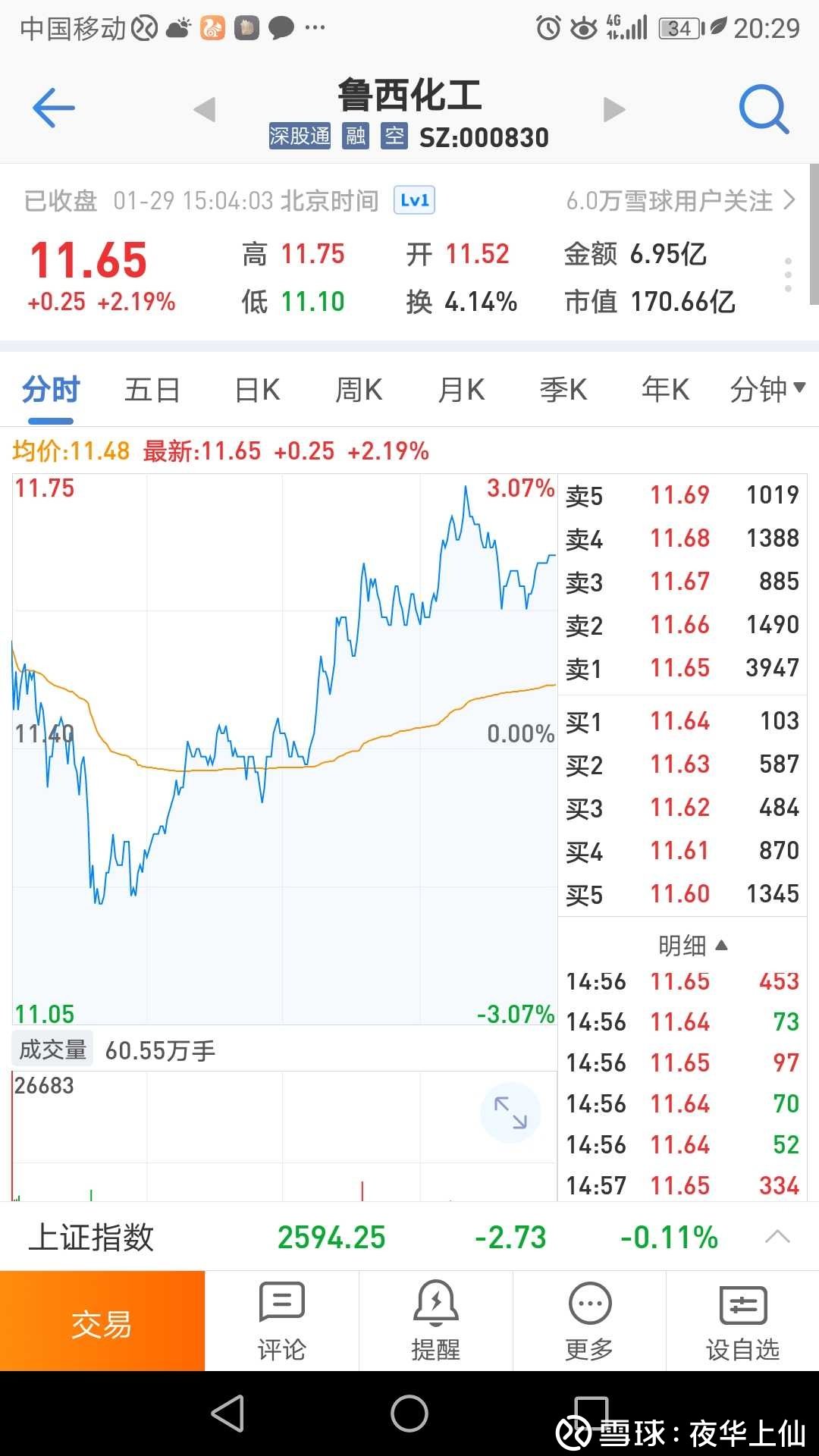Image resolution: width=819 pixels, height=1456 pixels.
Task: Switch to the 季K chart tab
Action: click(x=563, y=390)
